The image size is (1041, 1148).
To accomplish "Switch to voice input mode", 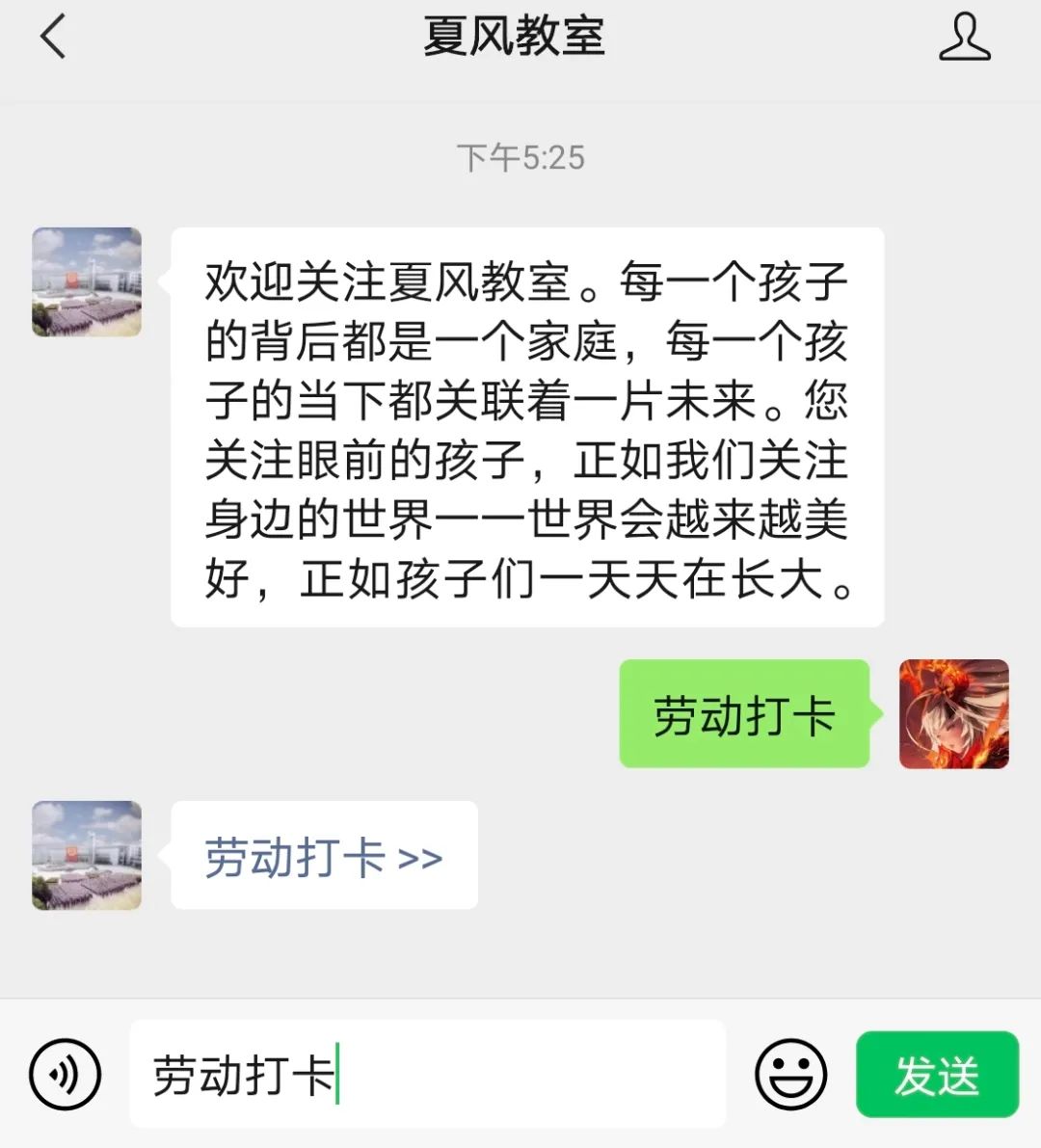I will point(65,1075).
